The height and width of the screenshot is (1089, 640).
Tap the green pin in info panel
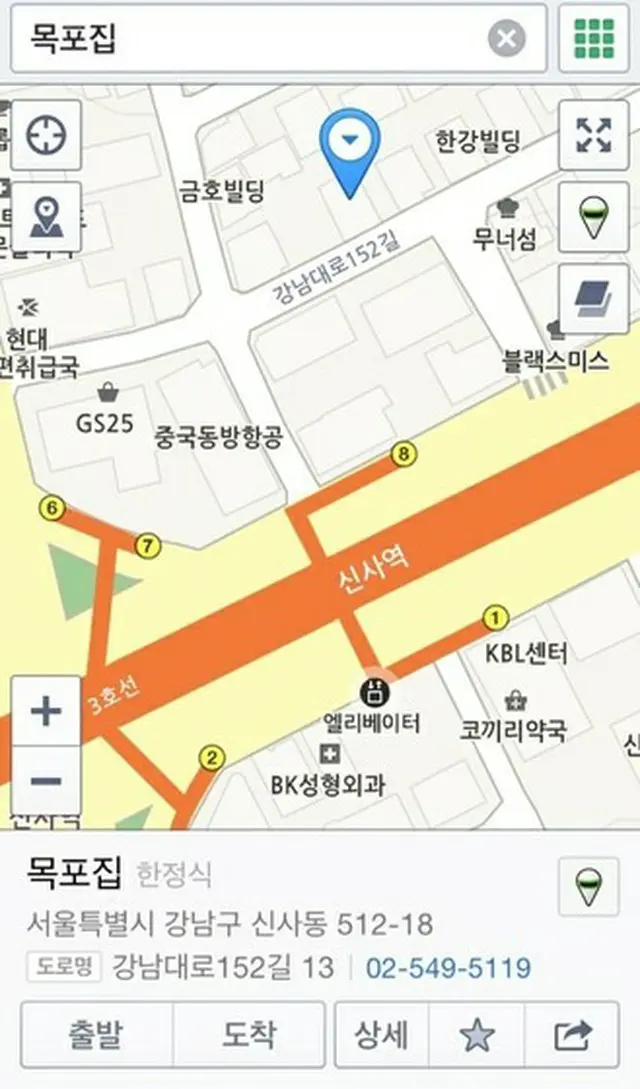pos(588,886)
